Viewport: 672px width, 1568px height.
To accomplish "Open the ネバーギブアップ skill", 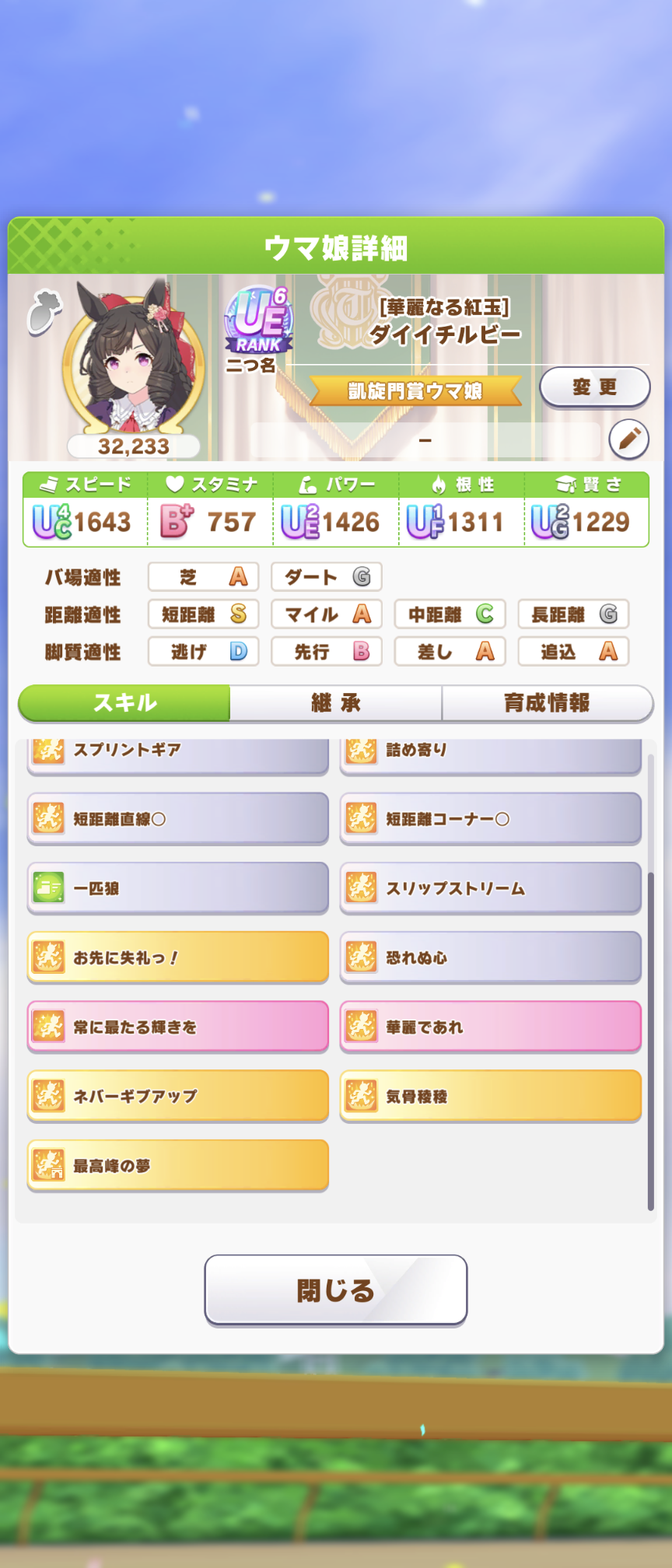I will [178, 1096].
